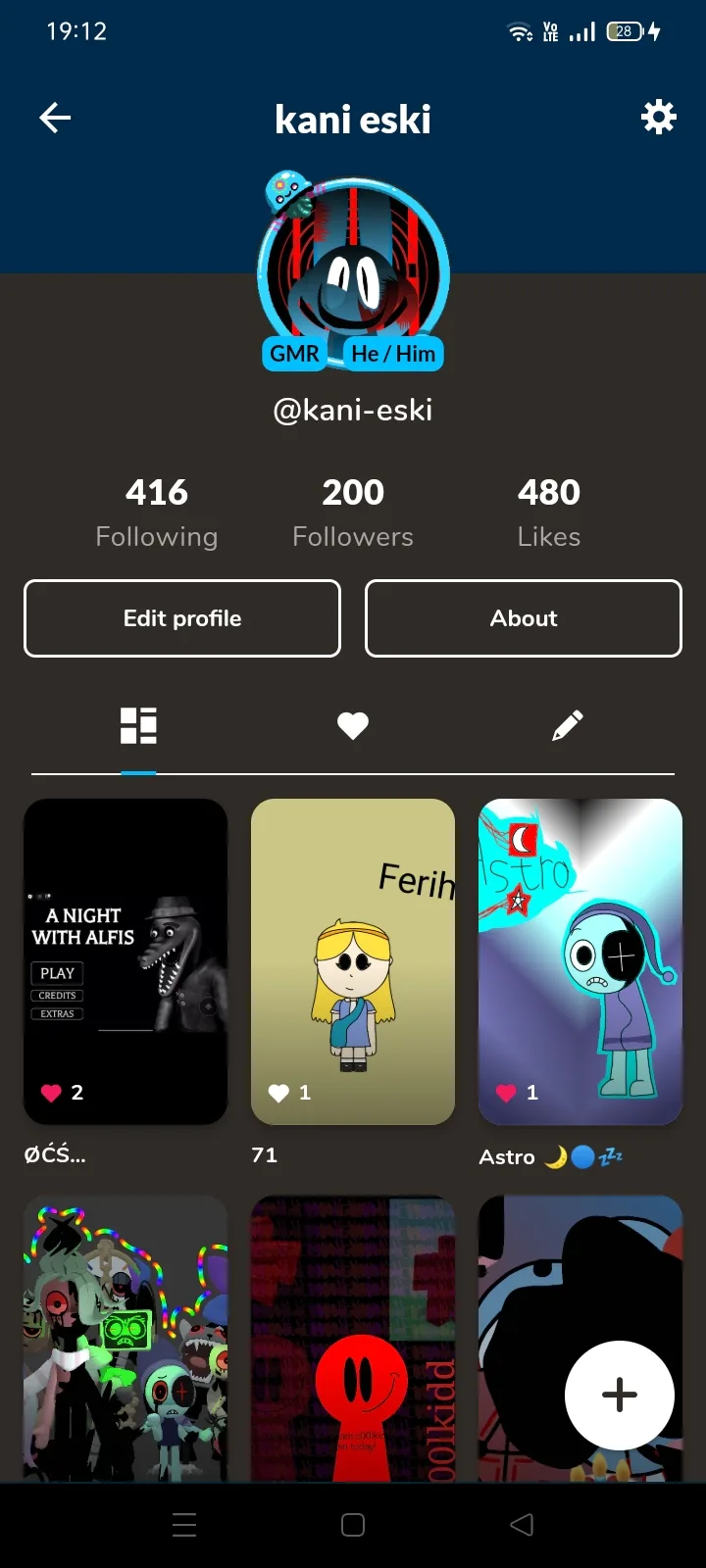Switch to the pencil drafts tab
The height and width of the screenshot is (1568, 706).
pyautogui.click(x=567, y=726)
